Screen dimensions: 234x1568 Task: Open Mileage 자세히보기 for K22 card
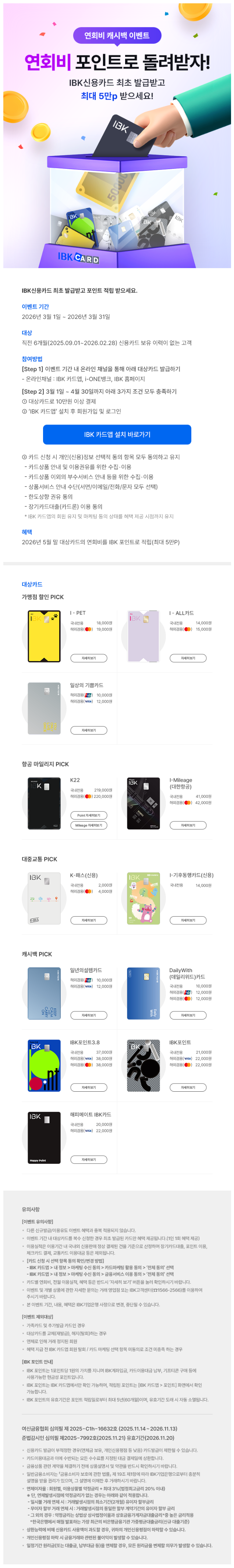click(88, 825)
